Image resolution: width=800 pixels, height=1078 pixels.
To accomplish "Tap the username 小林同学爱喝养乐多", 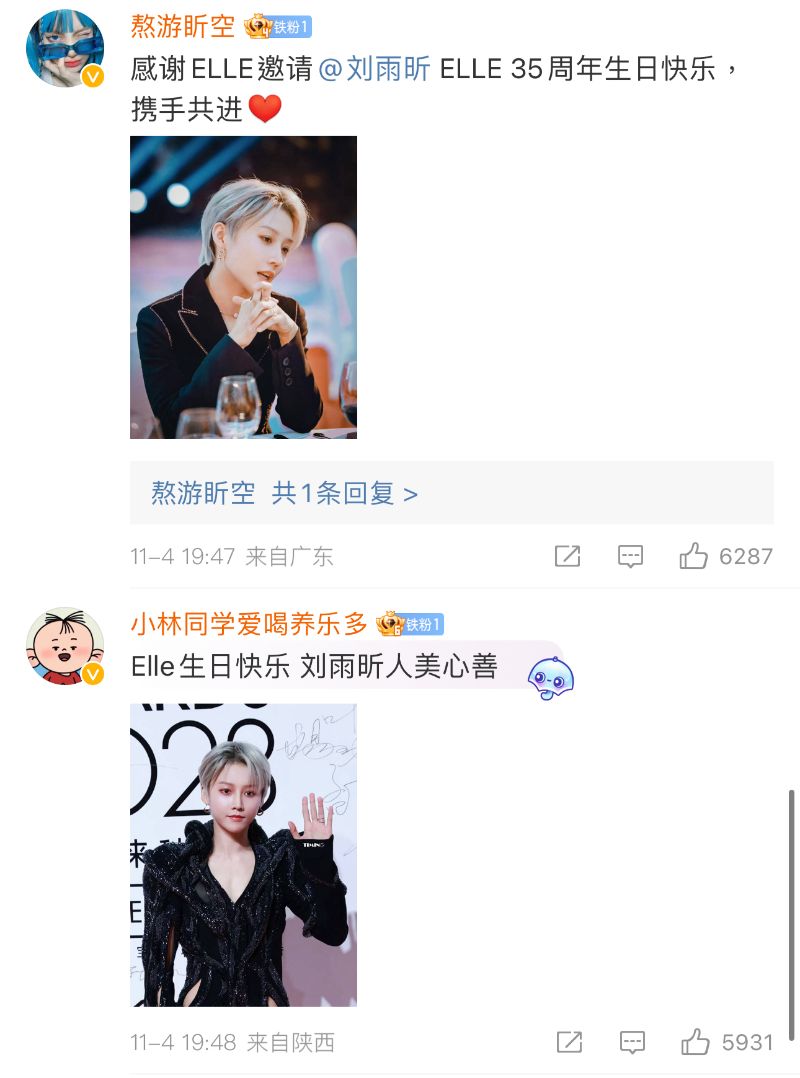I will [x=249, y=624].
